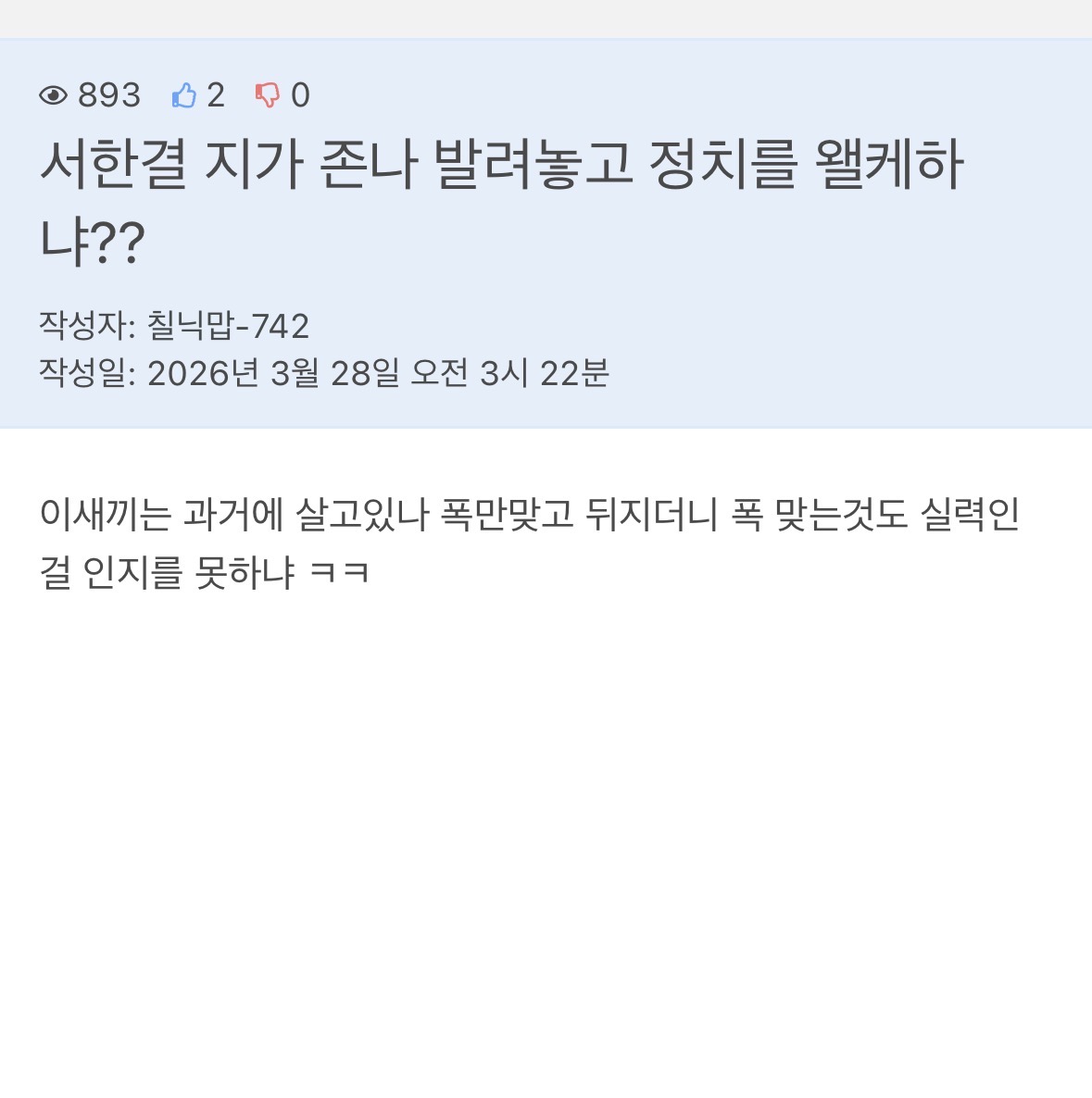
Task: Like this post with thumbs up
Action: (x=184, y=95)
